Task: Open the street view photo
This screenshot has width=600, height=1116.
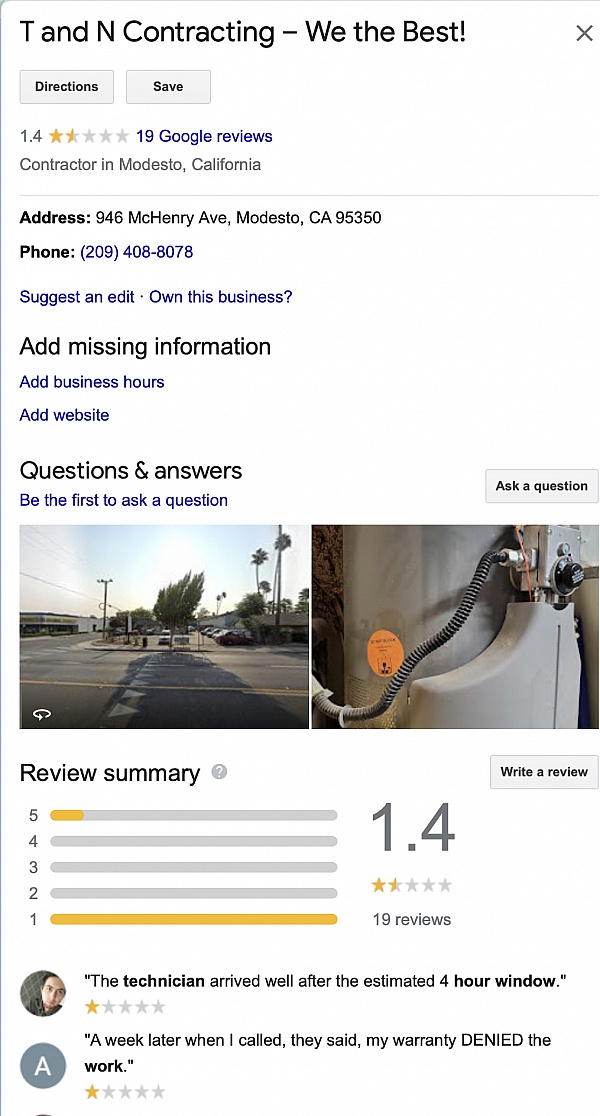Action: click(164, 626)
